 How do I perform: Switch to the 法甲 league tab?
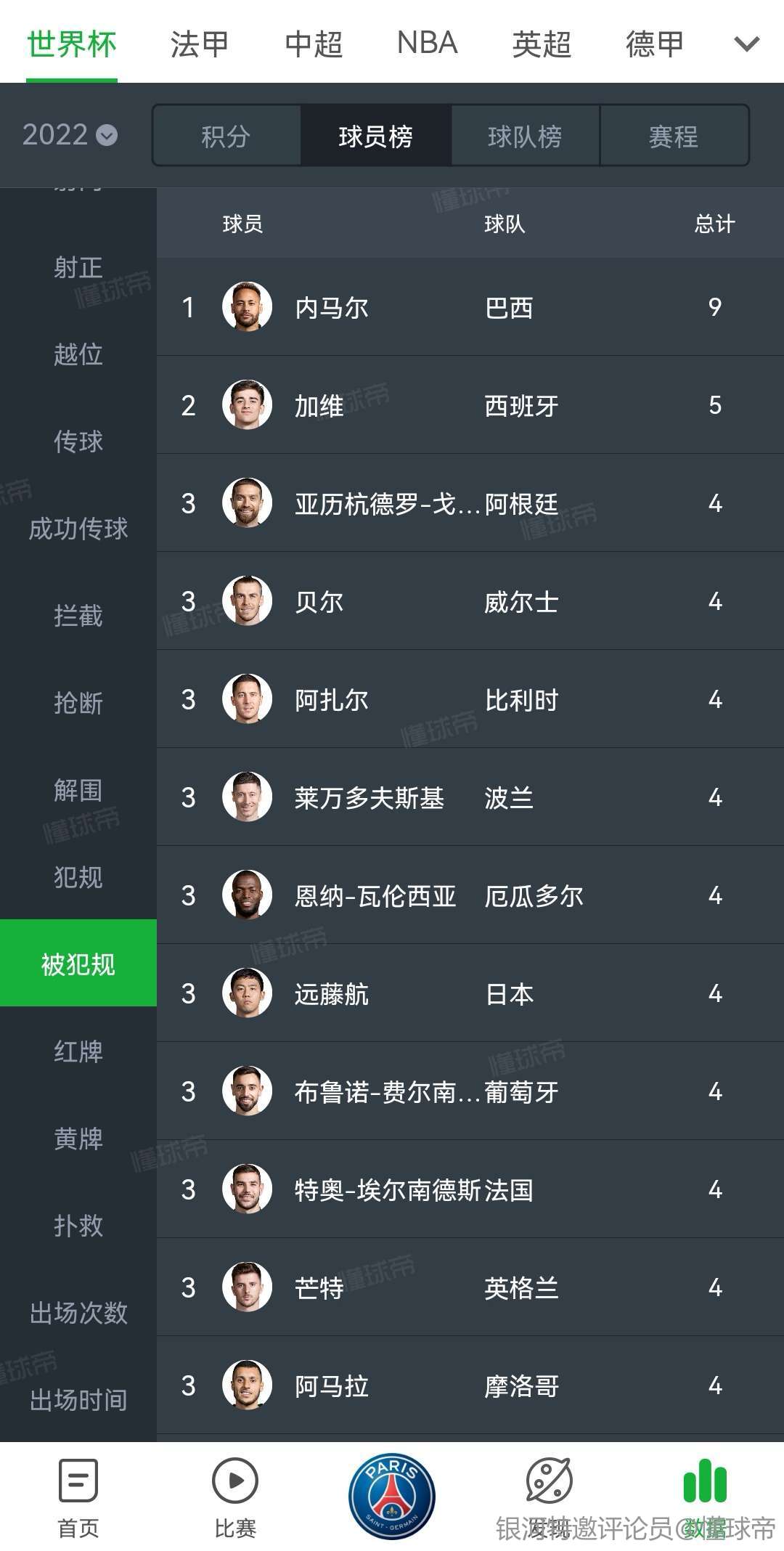pyautogui.click(x=199, y=44)
